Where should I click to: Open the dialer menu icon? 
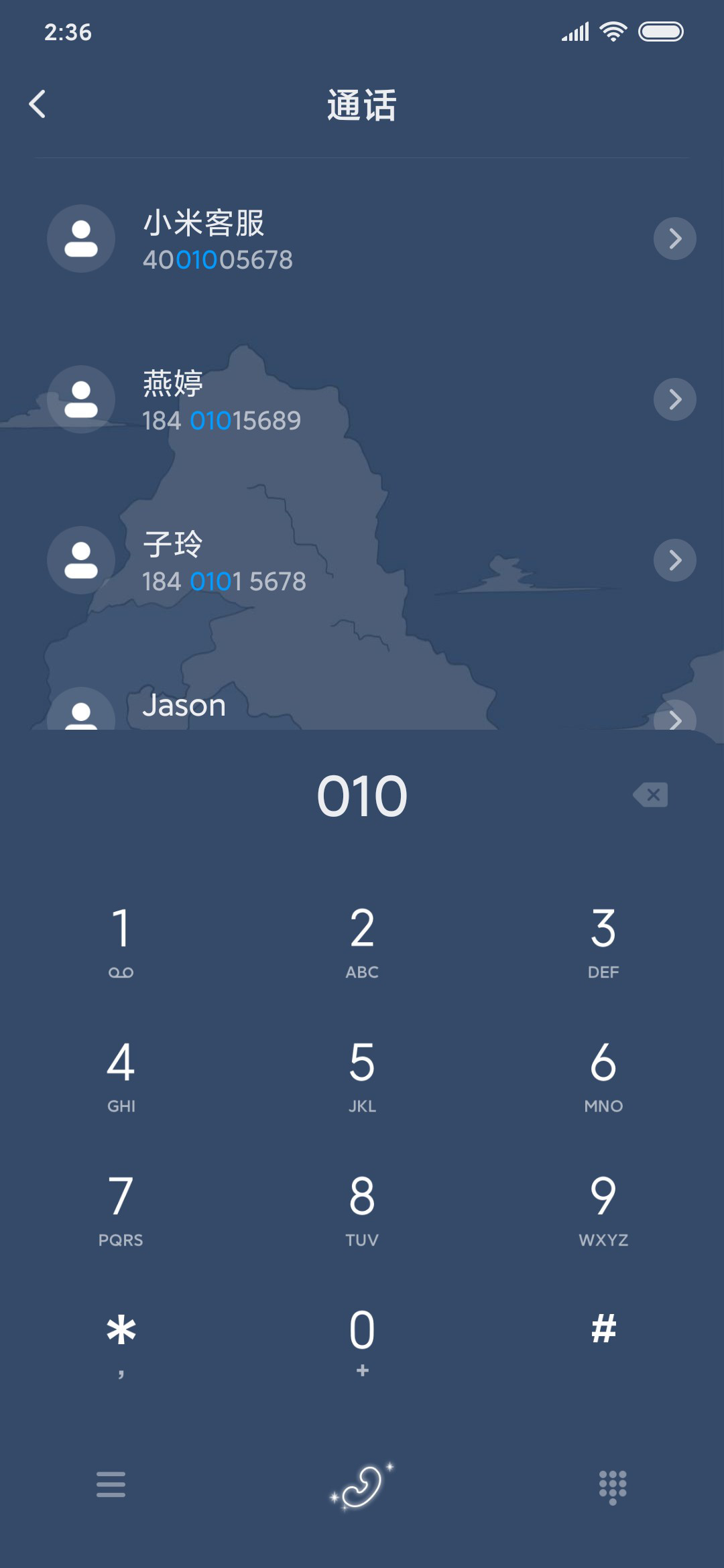click(111, 1484)
